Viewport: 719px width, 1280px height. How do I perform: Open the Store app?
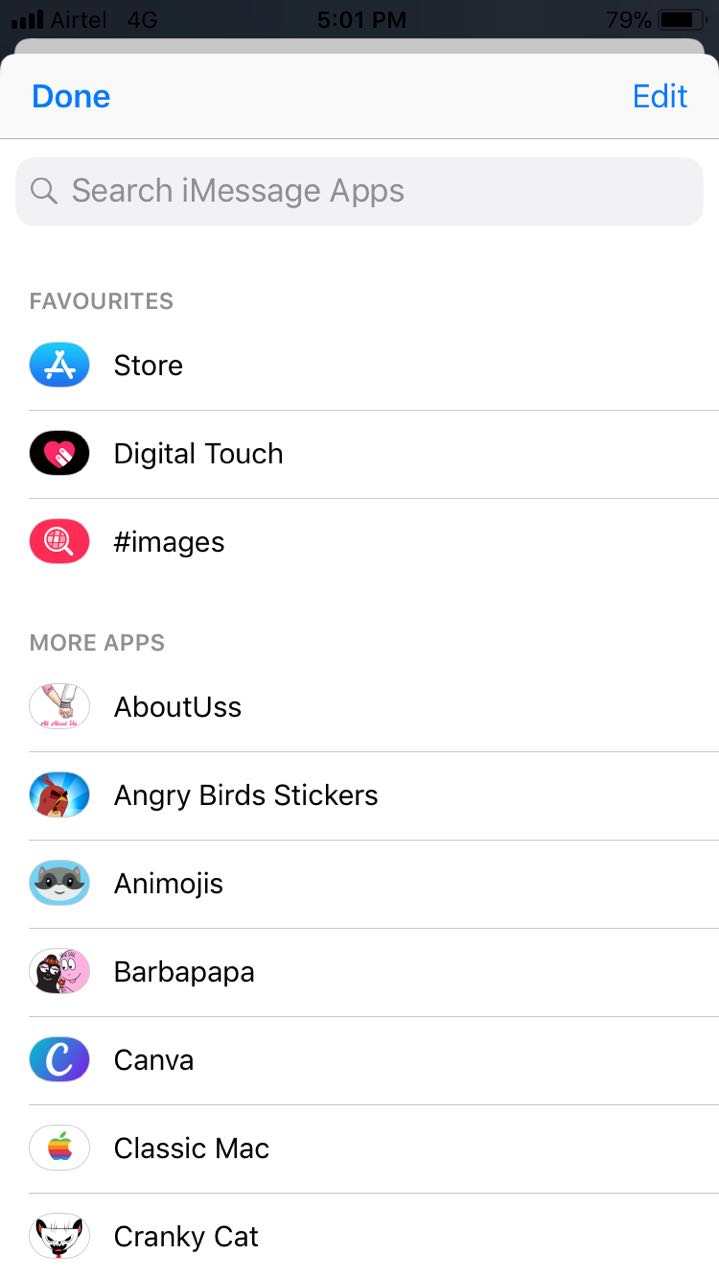click(148, 366)
